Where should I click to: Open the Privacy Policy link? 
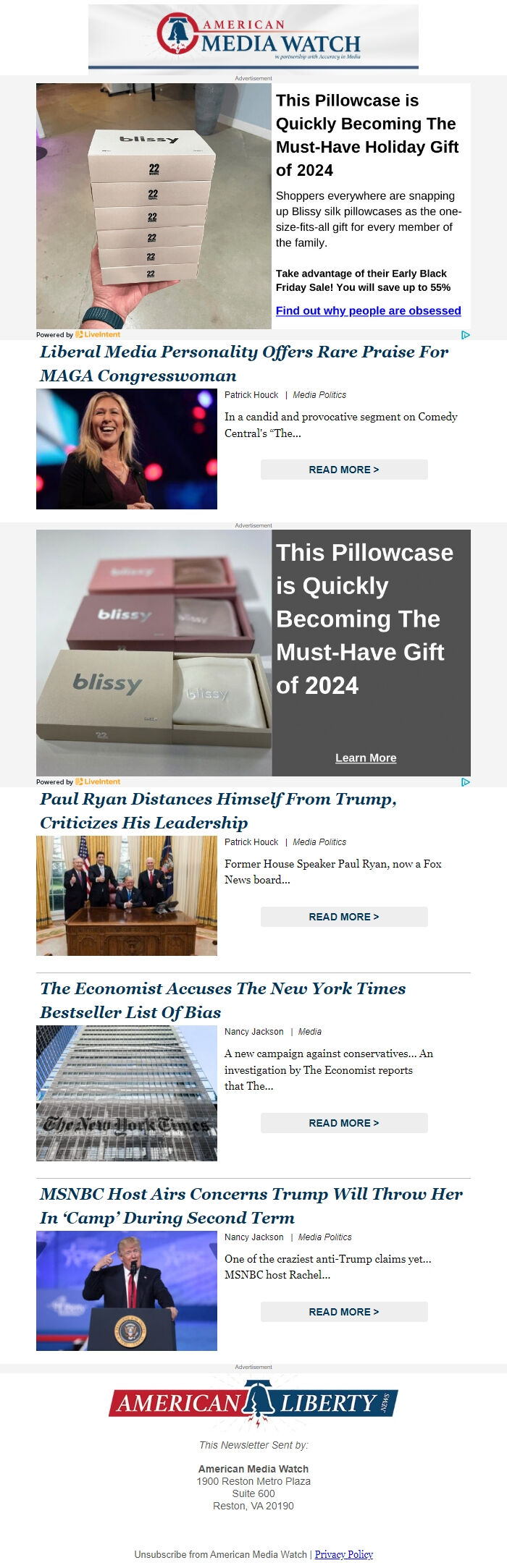343,1554
